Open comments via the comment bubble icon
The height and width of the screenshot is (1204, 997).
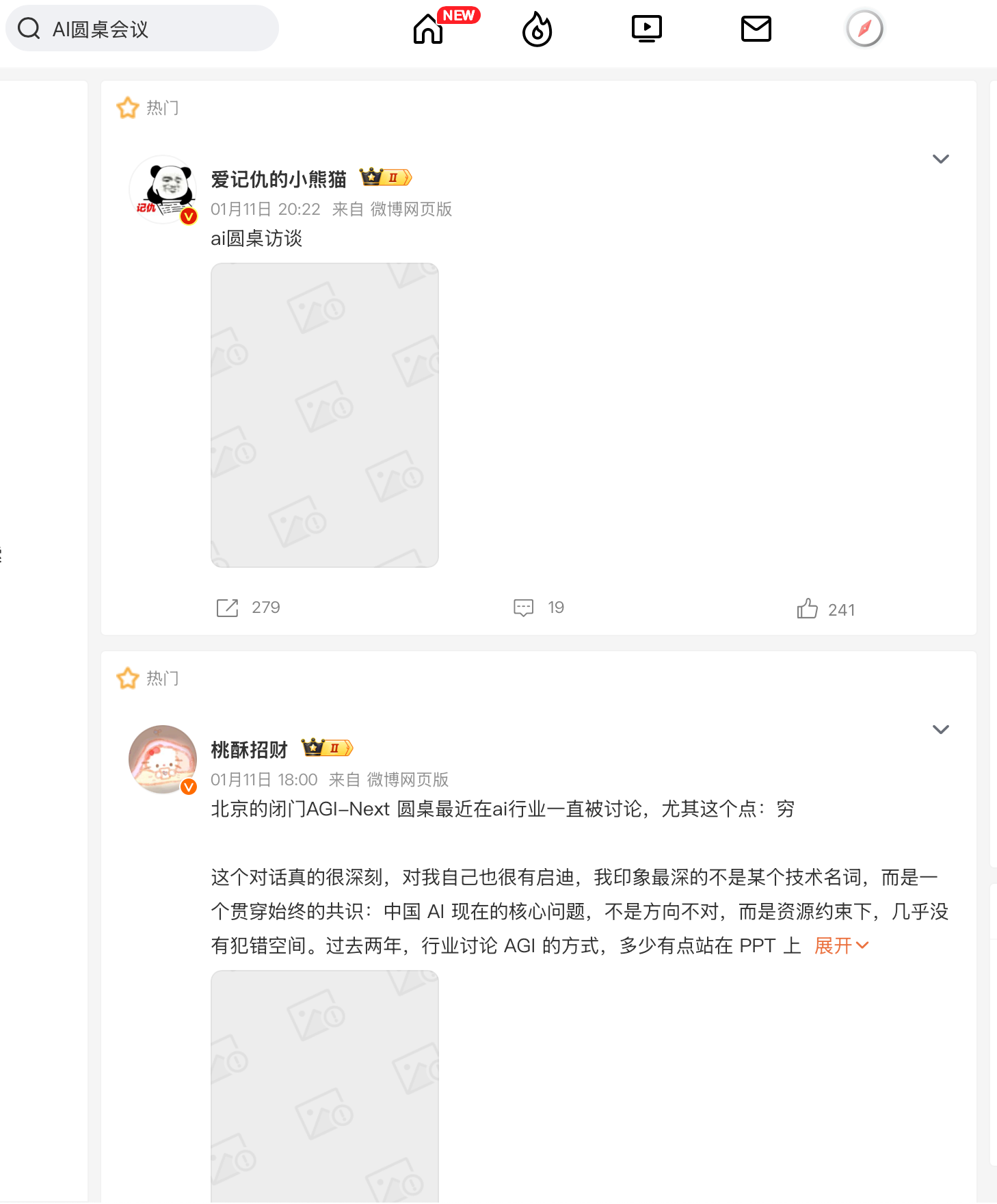click(x=522, y=607)
